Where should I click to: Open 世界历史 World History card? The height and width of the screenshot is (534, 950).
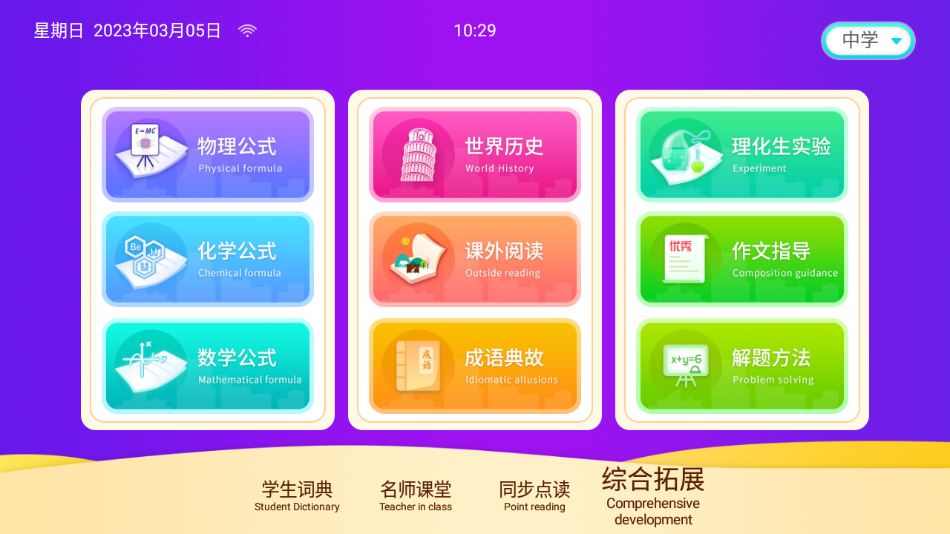tap(475, 155)
